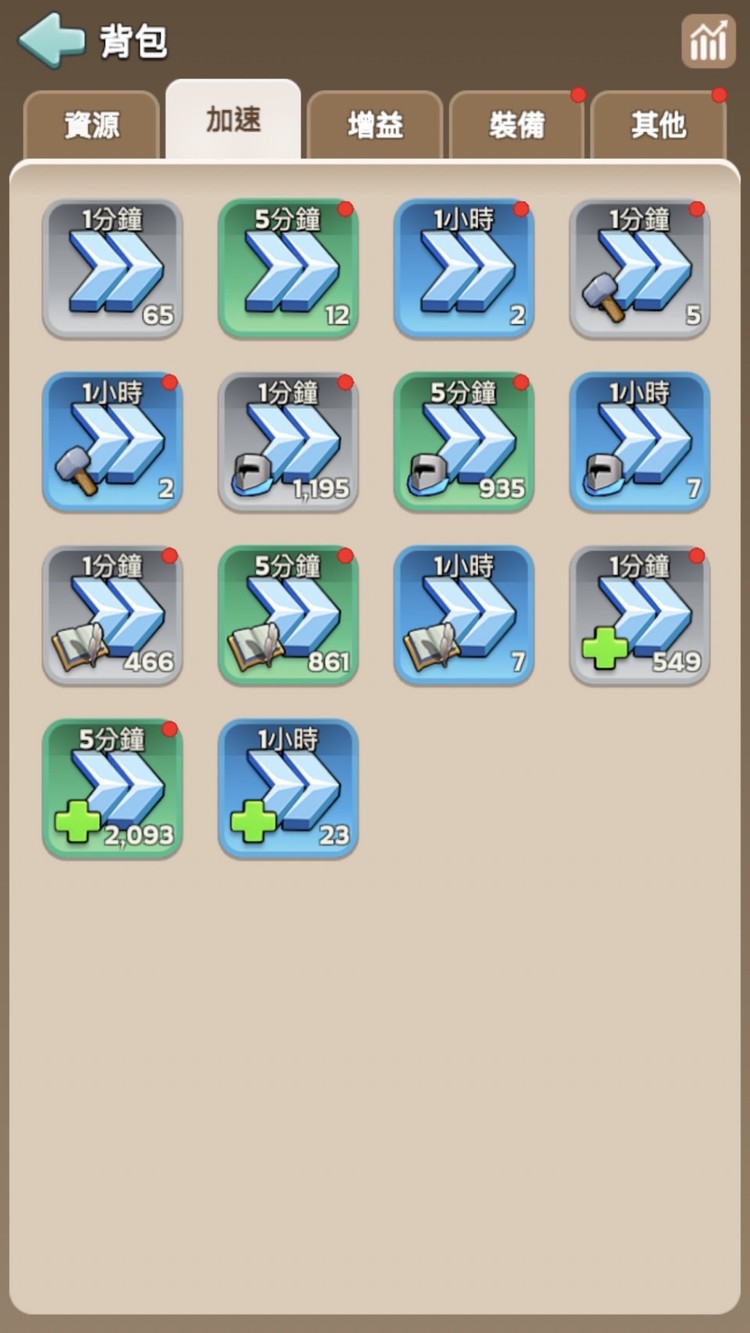
Task: Choose the 1小時 healing speedup with 23
Action: click(x=288, y=787)
